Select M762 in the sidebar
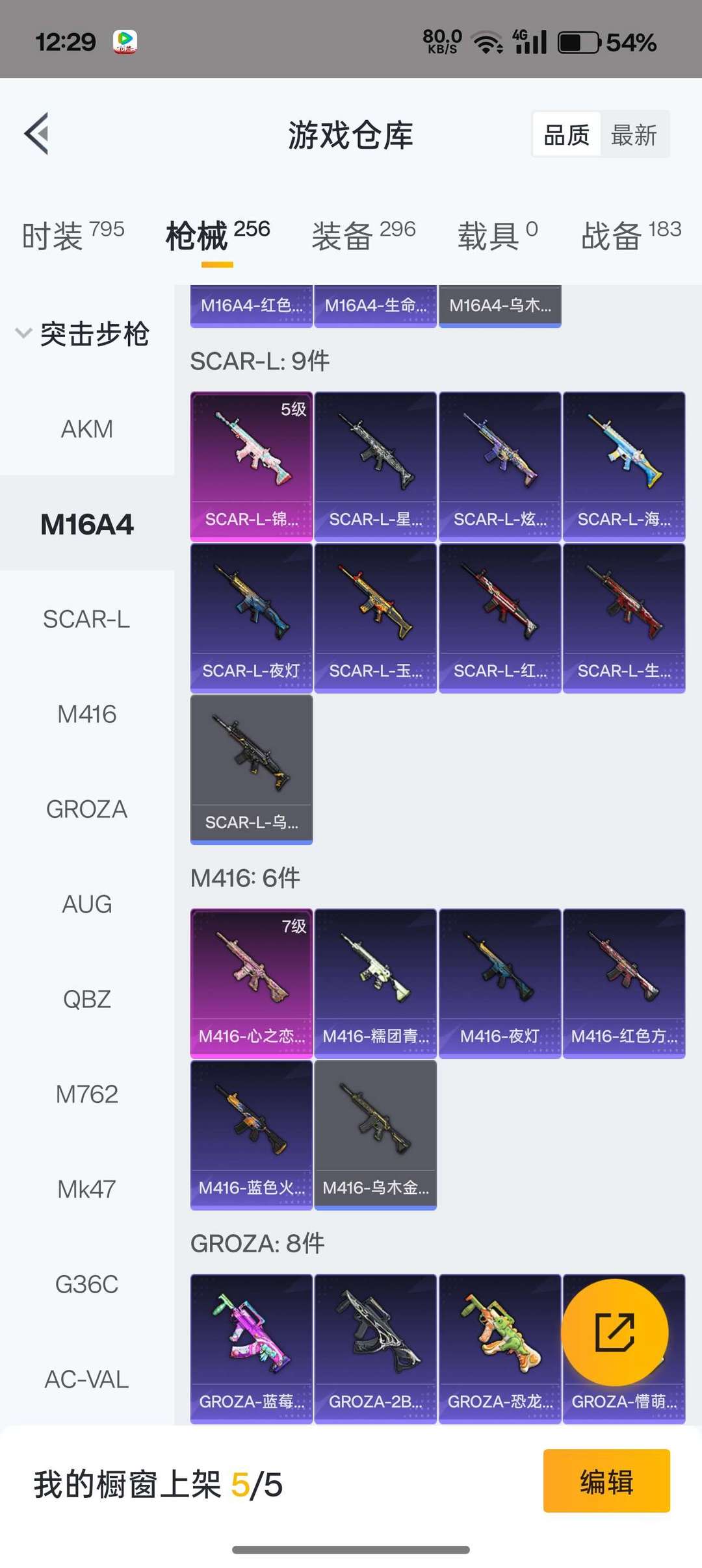This screenshot has width=702, height=1568. click(x=87, y=1094)
